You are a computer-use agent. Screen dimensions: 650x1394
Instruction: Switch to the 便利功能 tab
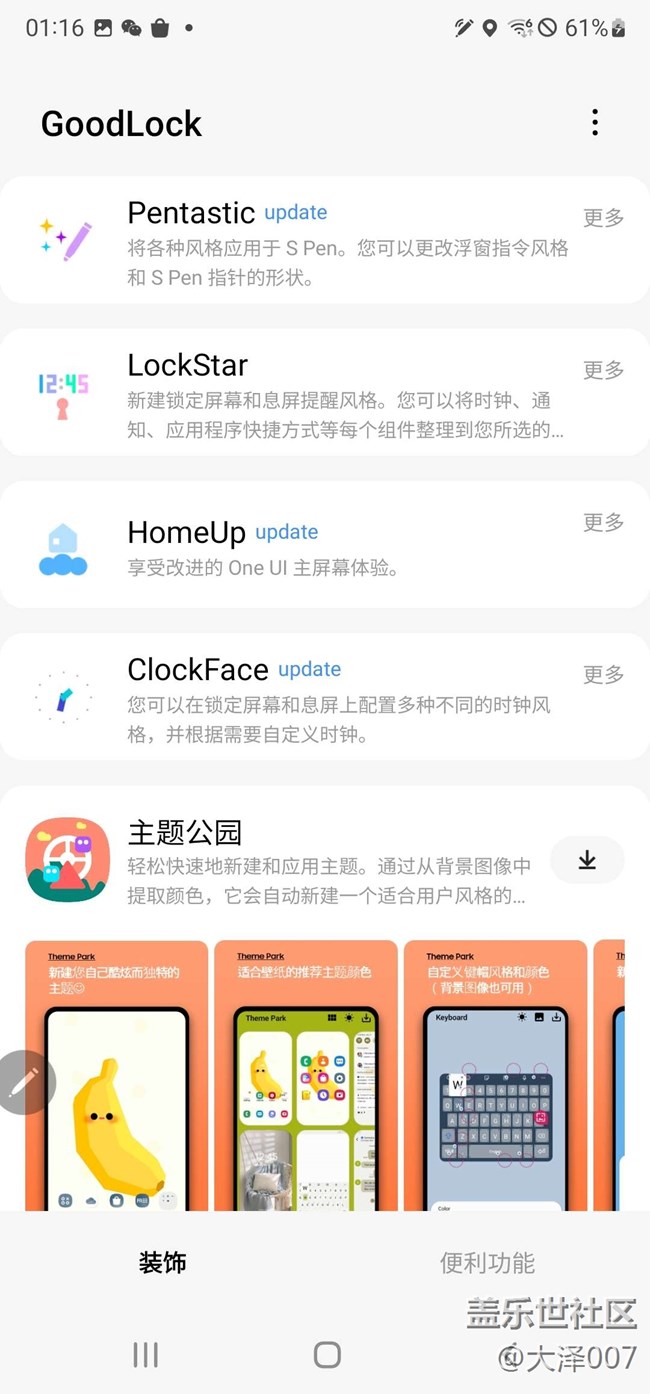tap(487, 1262)
